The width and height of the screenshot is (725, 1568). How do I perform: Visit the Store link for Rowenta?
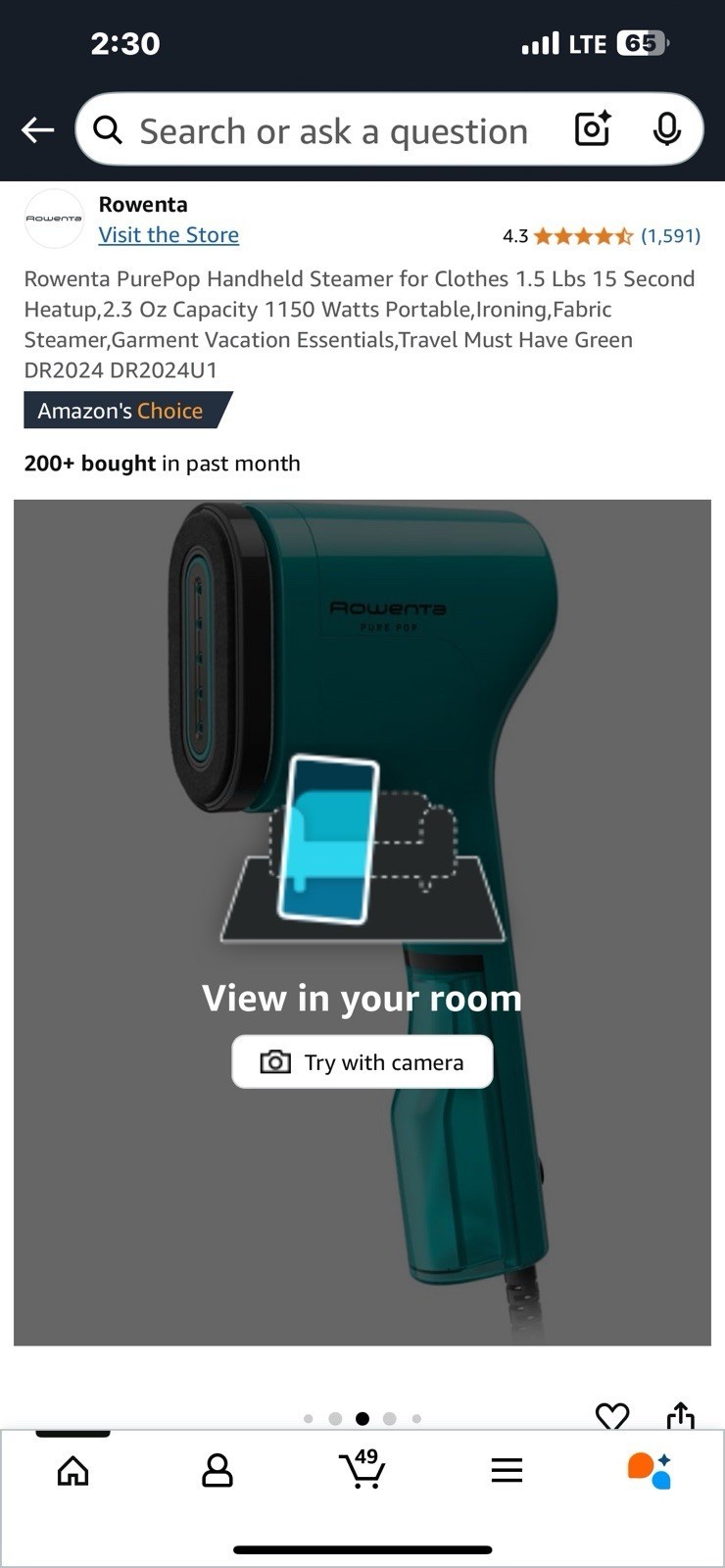(x=169, y=235)
